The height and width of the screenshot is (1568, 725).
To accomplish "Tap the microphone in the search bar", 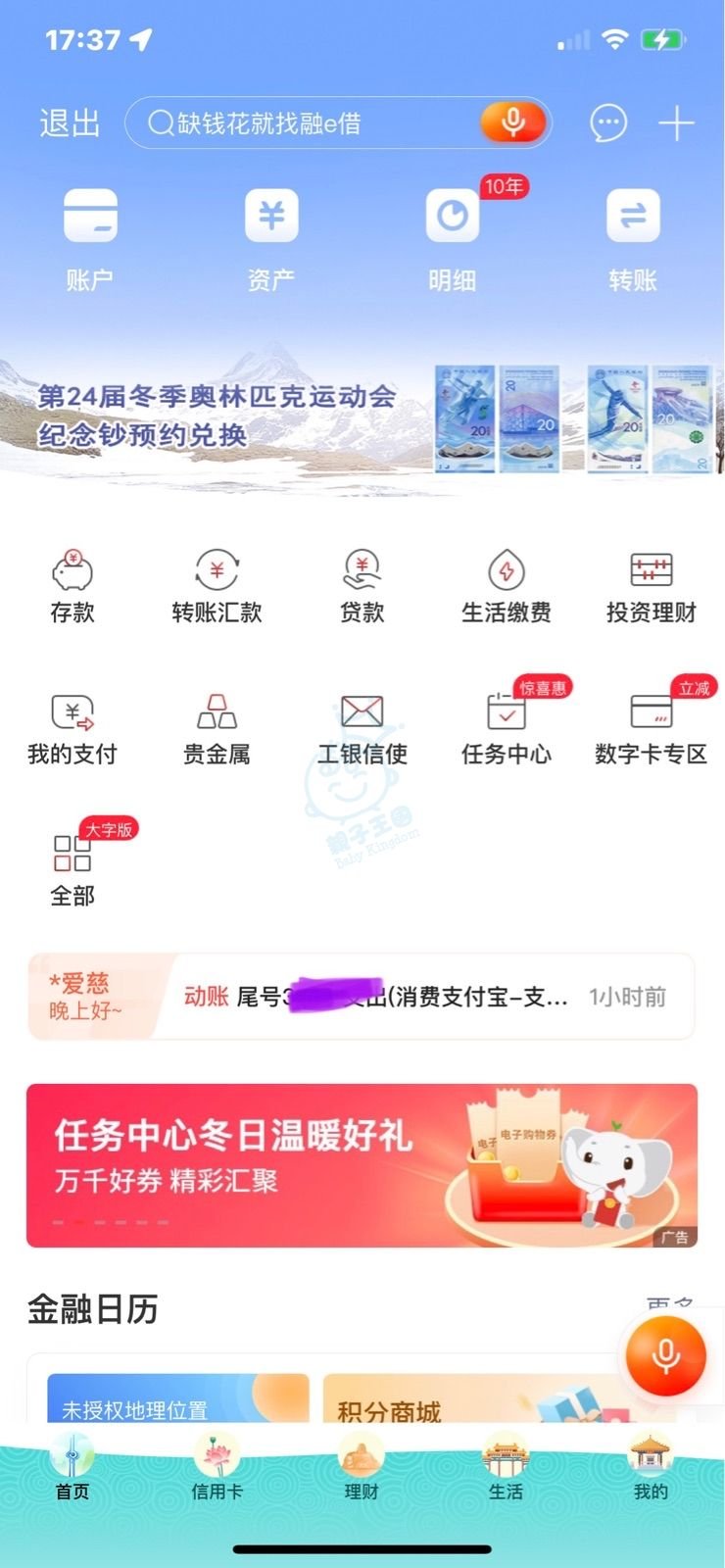I will [x=512, y=123].
